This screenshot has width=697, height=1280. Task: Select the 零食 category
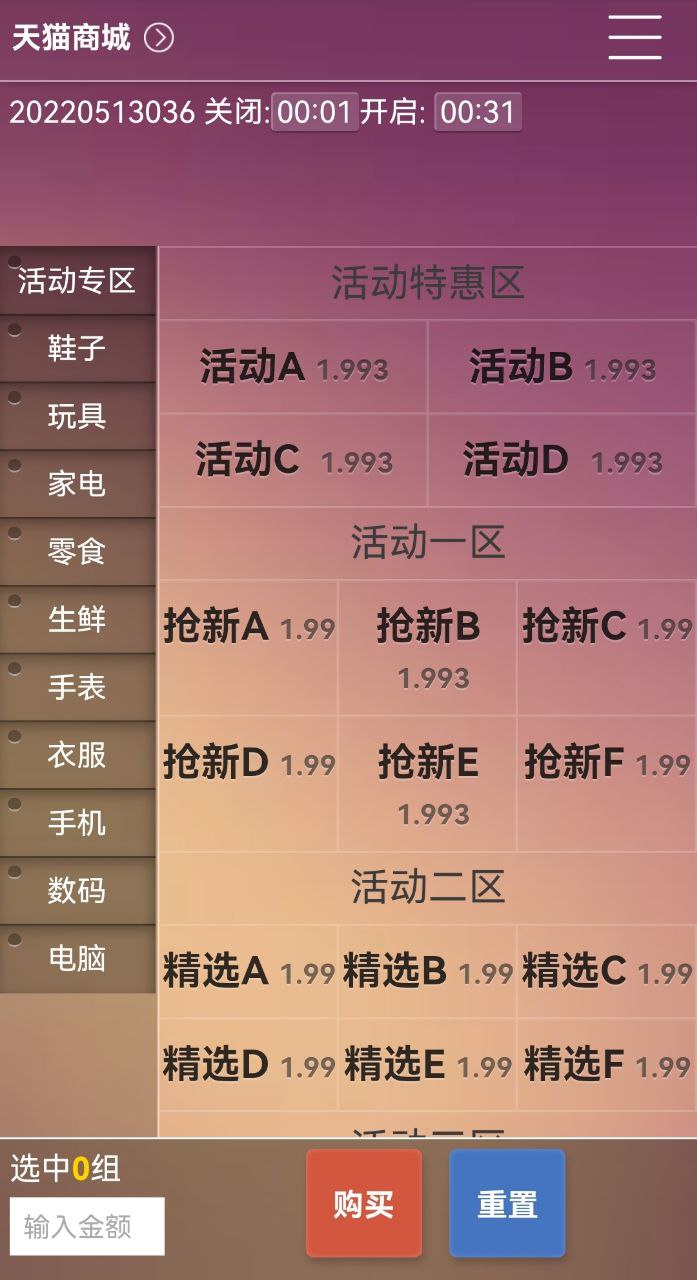coord(77,552)
